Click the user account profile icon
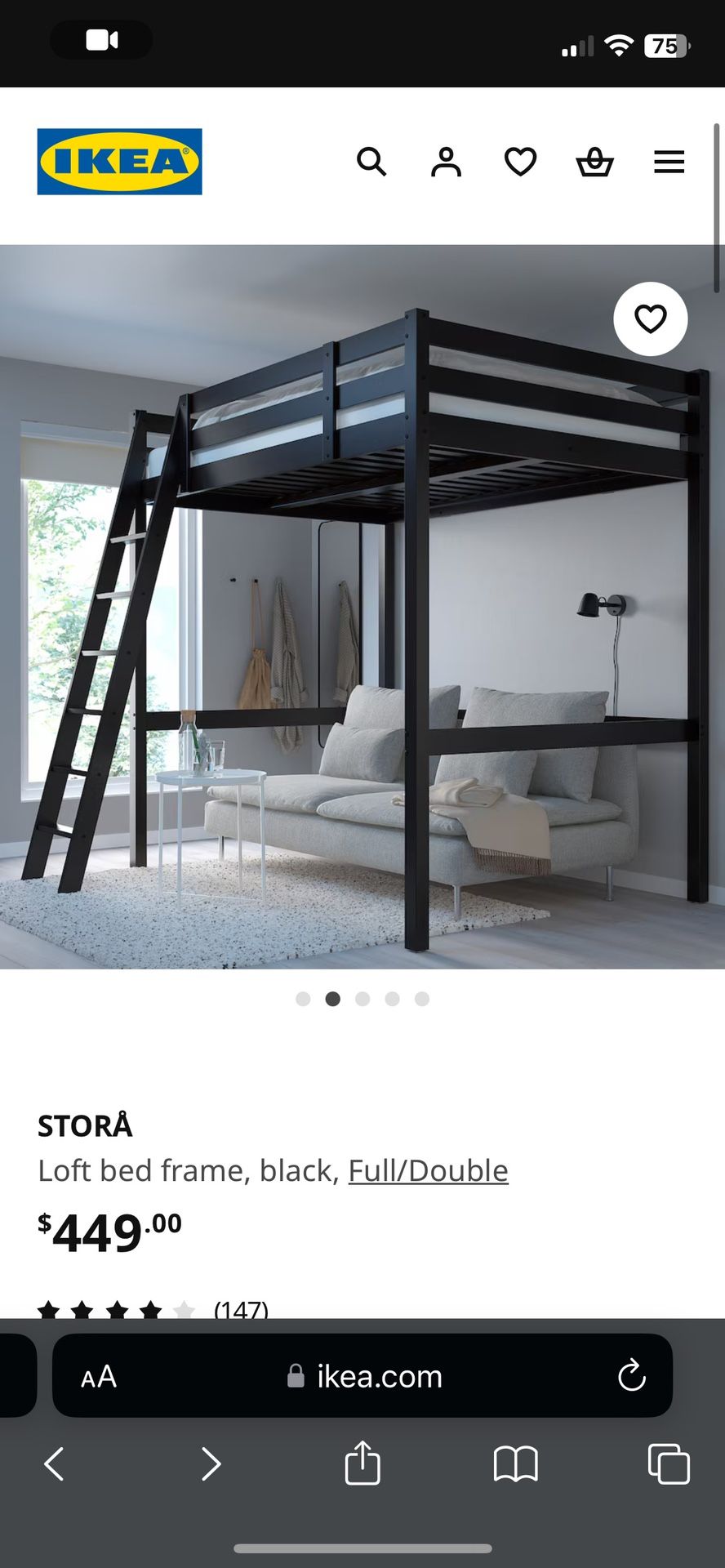The image size is (725, 1568). pyautogui.click(x=447, y=162)
